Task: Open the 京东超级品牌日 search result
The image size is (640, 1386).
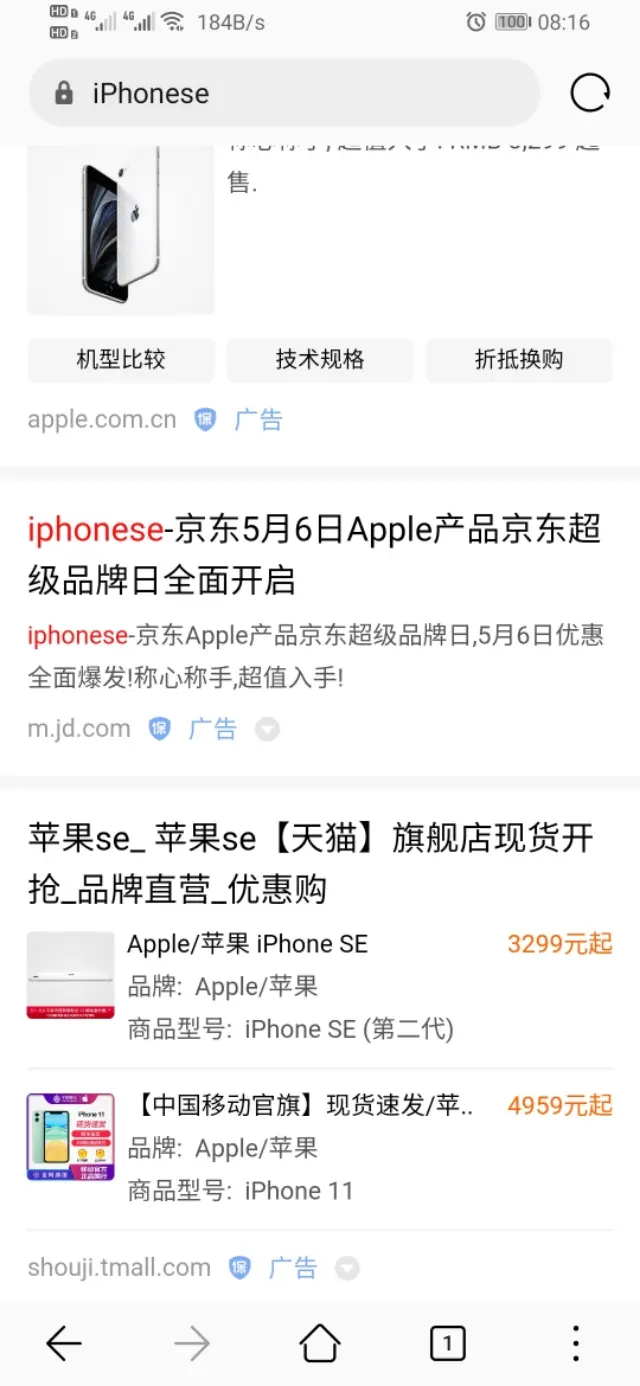Action: [315, 555]
